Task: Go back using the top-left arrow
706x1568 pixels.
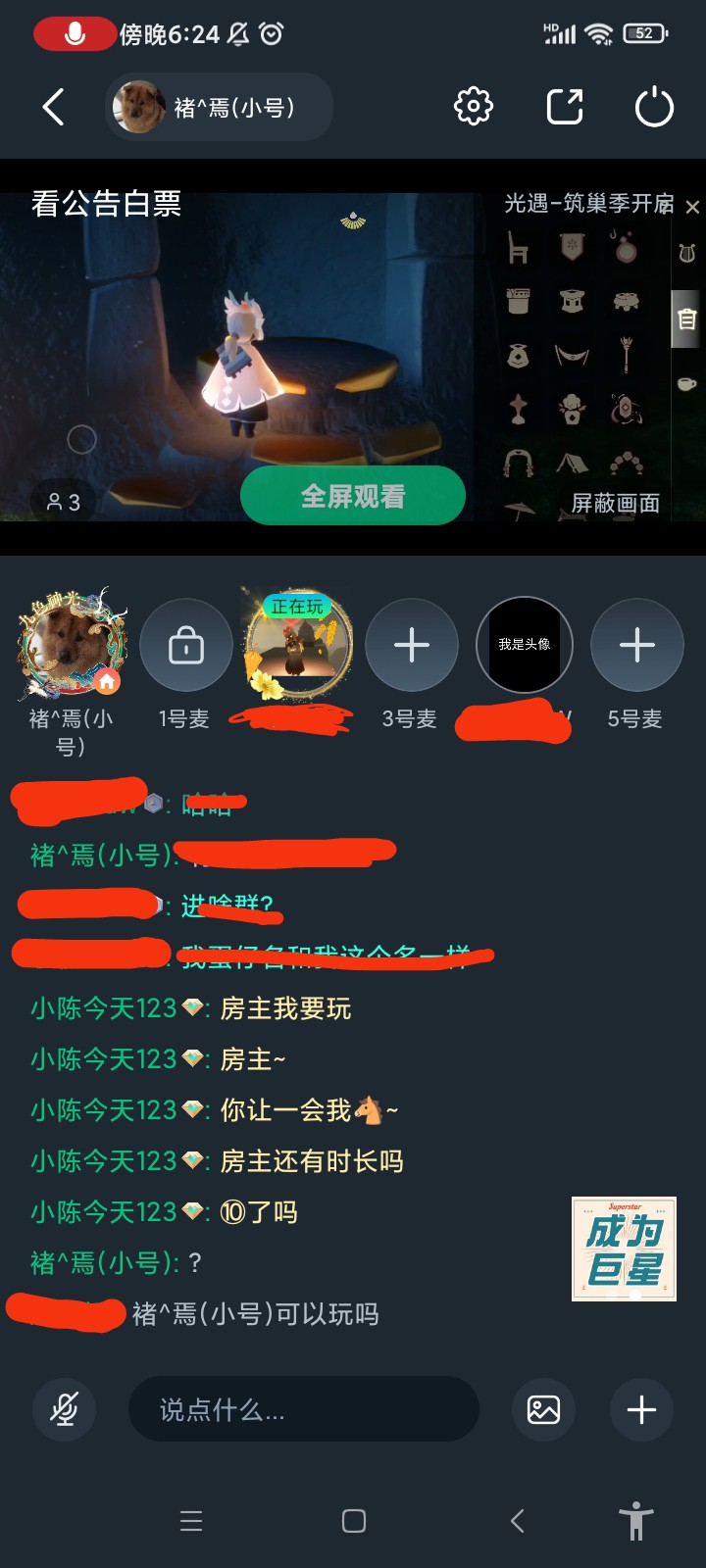Action: click(x=54, y=107)
